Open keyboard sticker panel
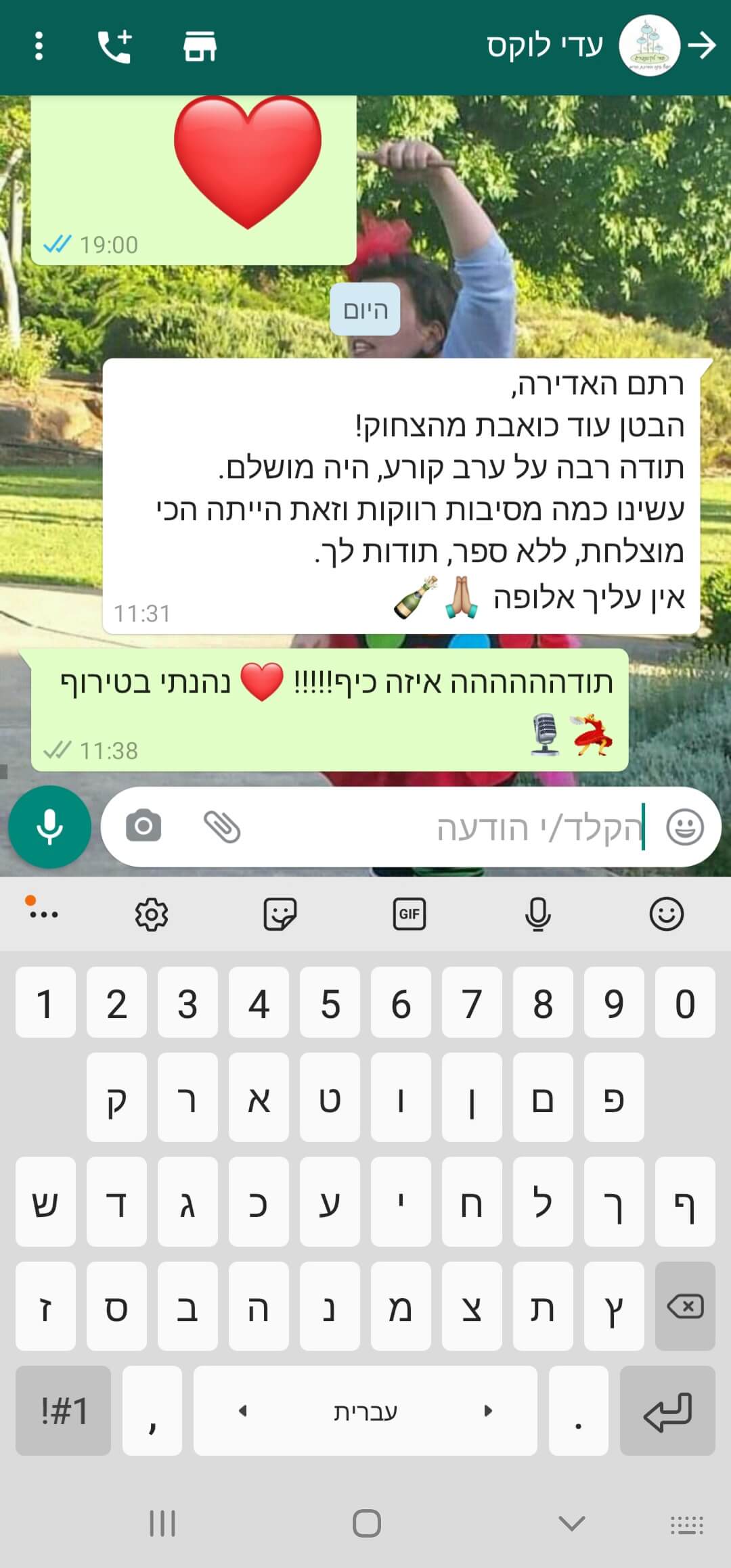Viewport: 731px width, 1568px height. [280, 915]
